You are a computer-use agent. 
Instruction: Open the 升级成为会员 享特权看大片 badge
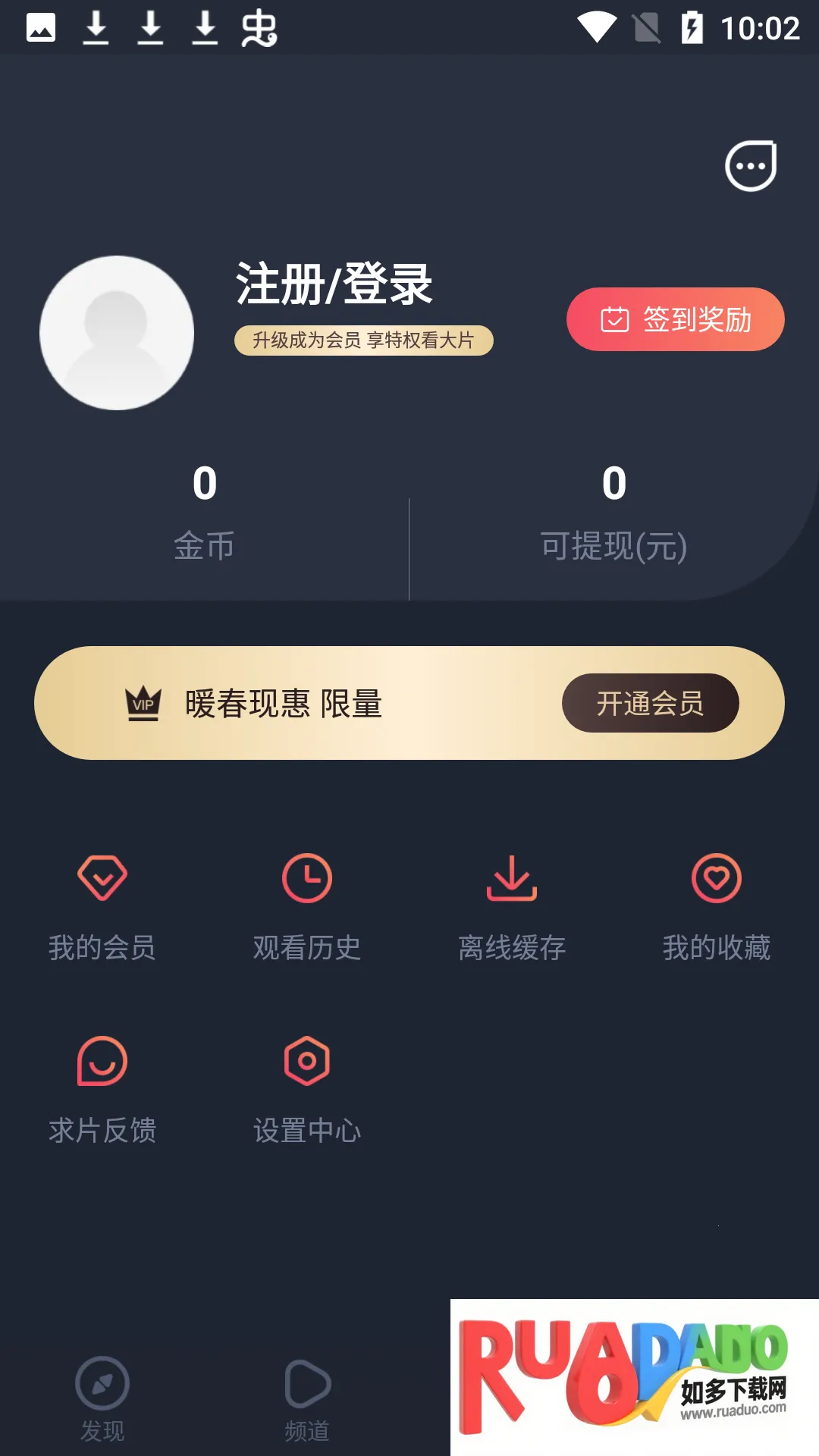pos(363,340)
